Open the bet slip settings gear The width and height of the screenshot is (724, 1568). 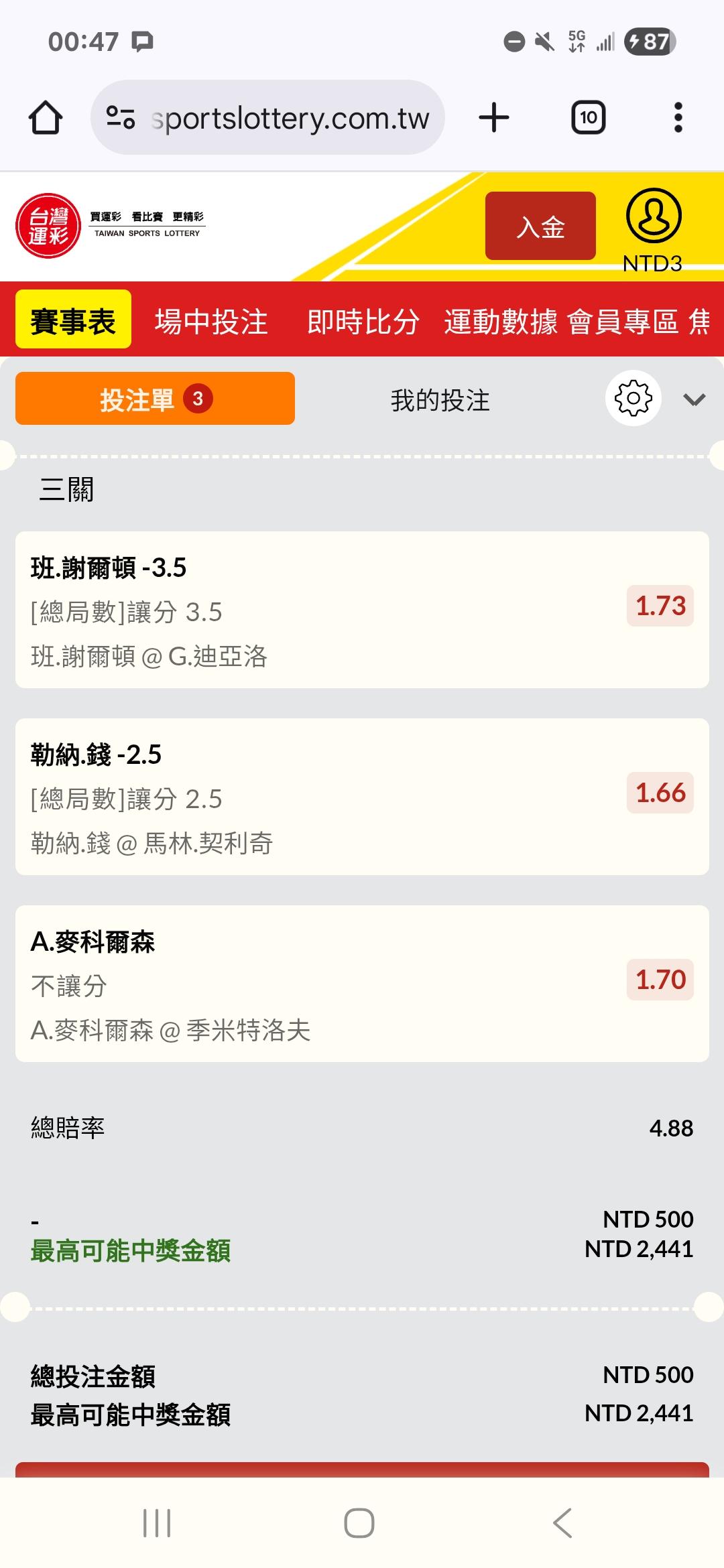point(633,398)
